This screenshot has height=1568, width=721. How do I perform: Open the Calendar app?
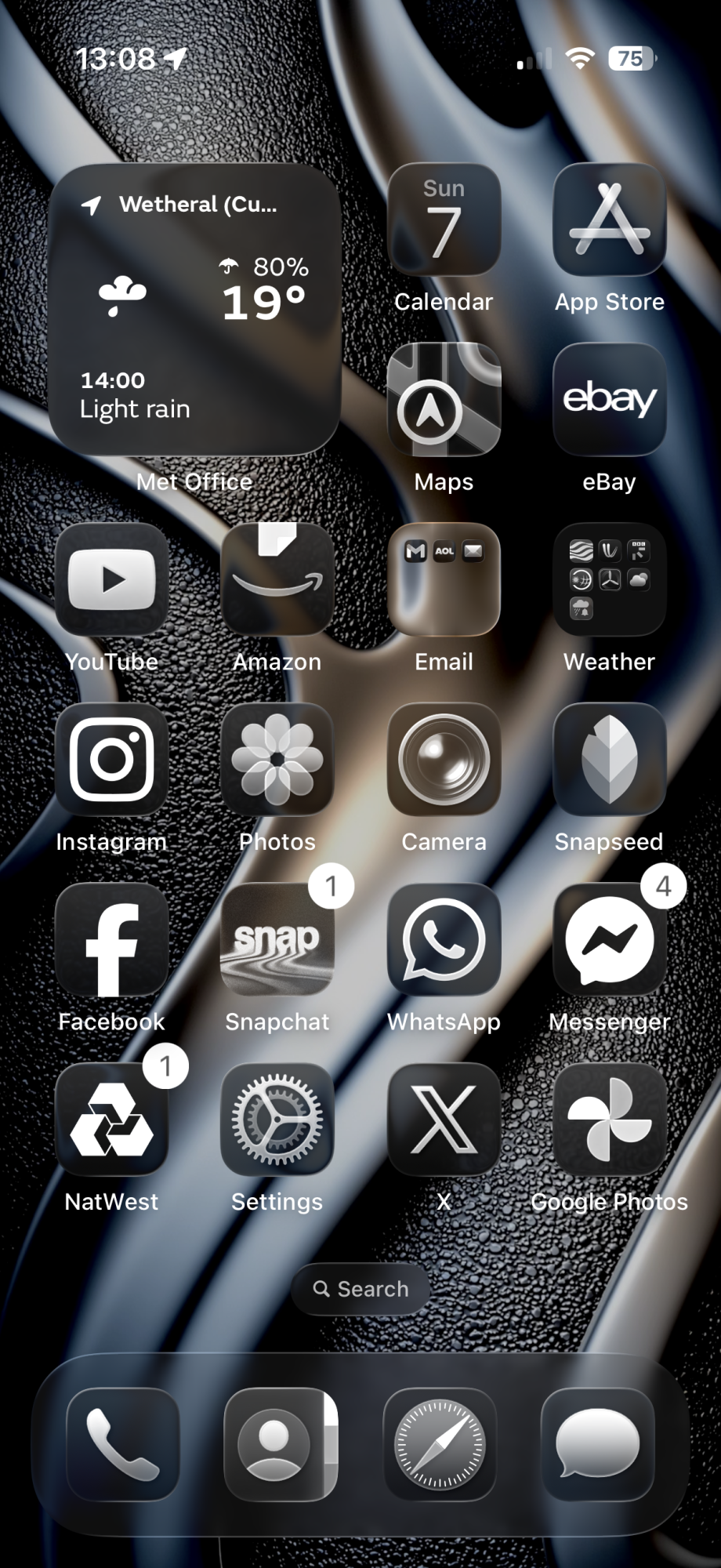[444, 220]
